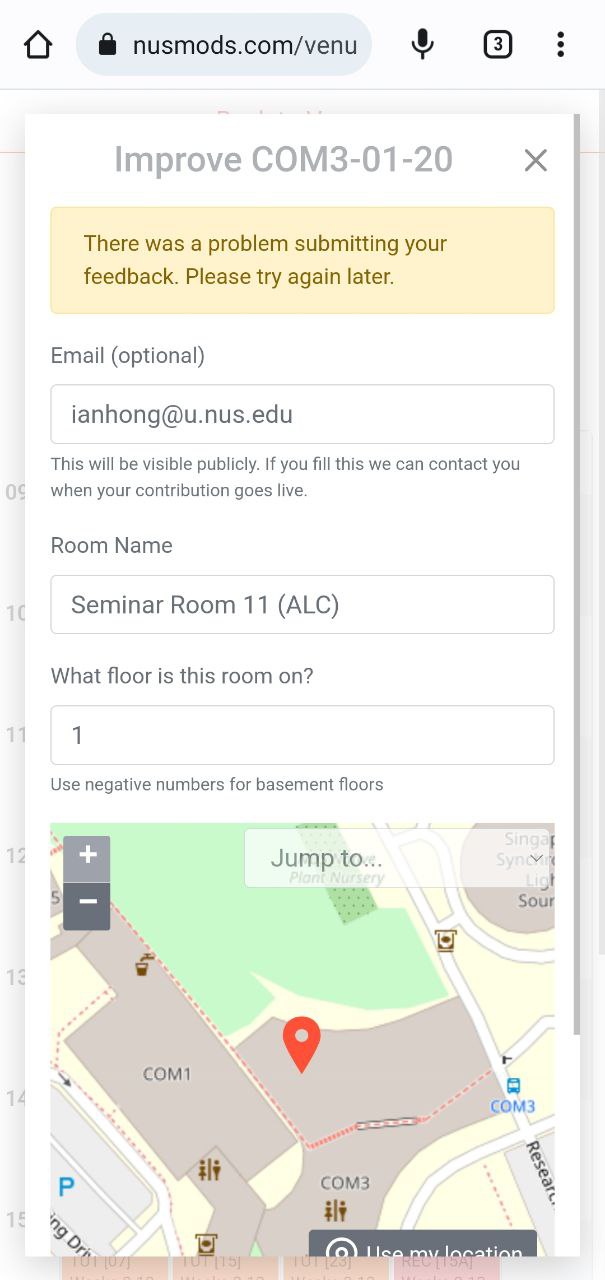Edit the Room Name field
Image resolution: width=605 pixels, height=1280 pixels.
click(x=302, y=604)
